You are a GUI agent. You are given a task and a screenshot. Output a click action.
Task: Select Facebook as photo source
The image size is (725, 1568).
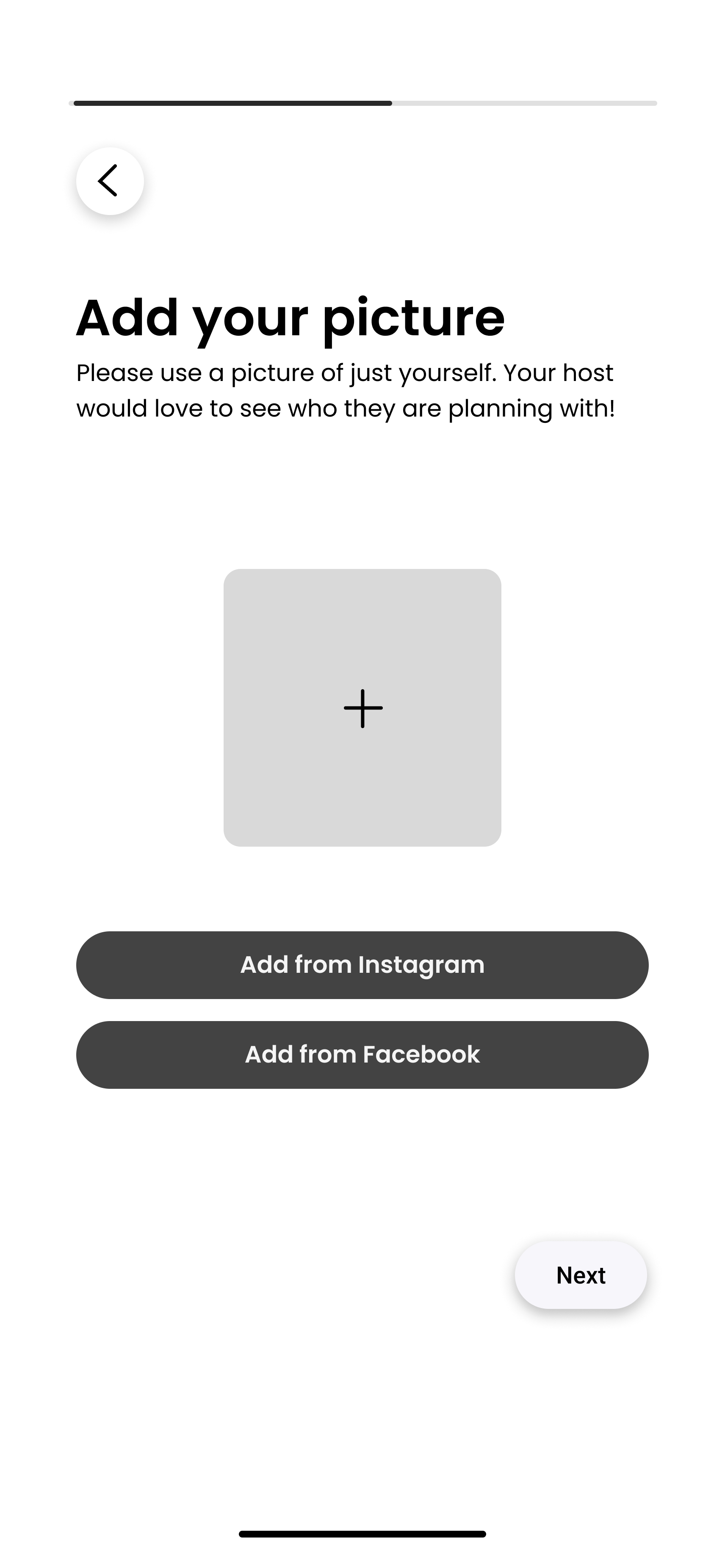pos(362,1054)
